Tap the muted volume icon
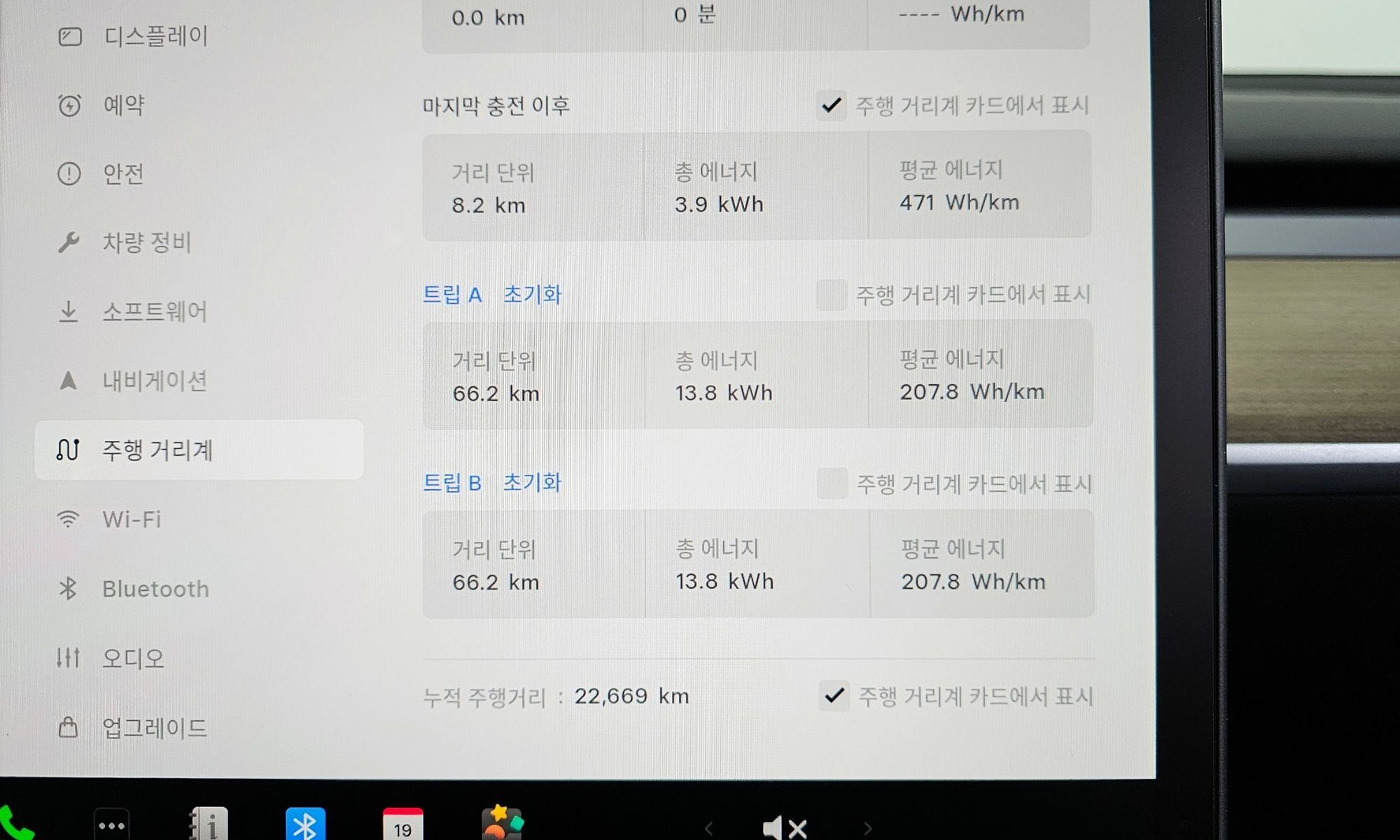The image size is (1400, 840). click(x=785, y=828)
